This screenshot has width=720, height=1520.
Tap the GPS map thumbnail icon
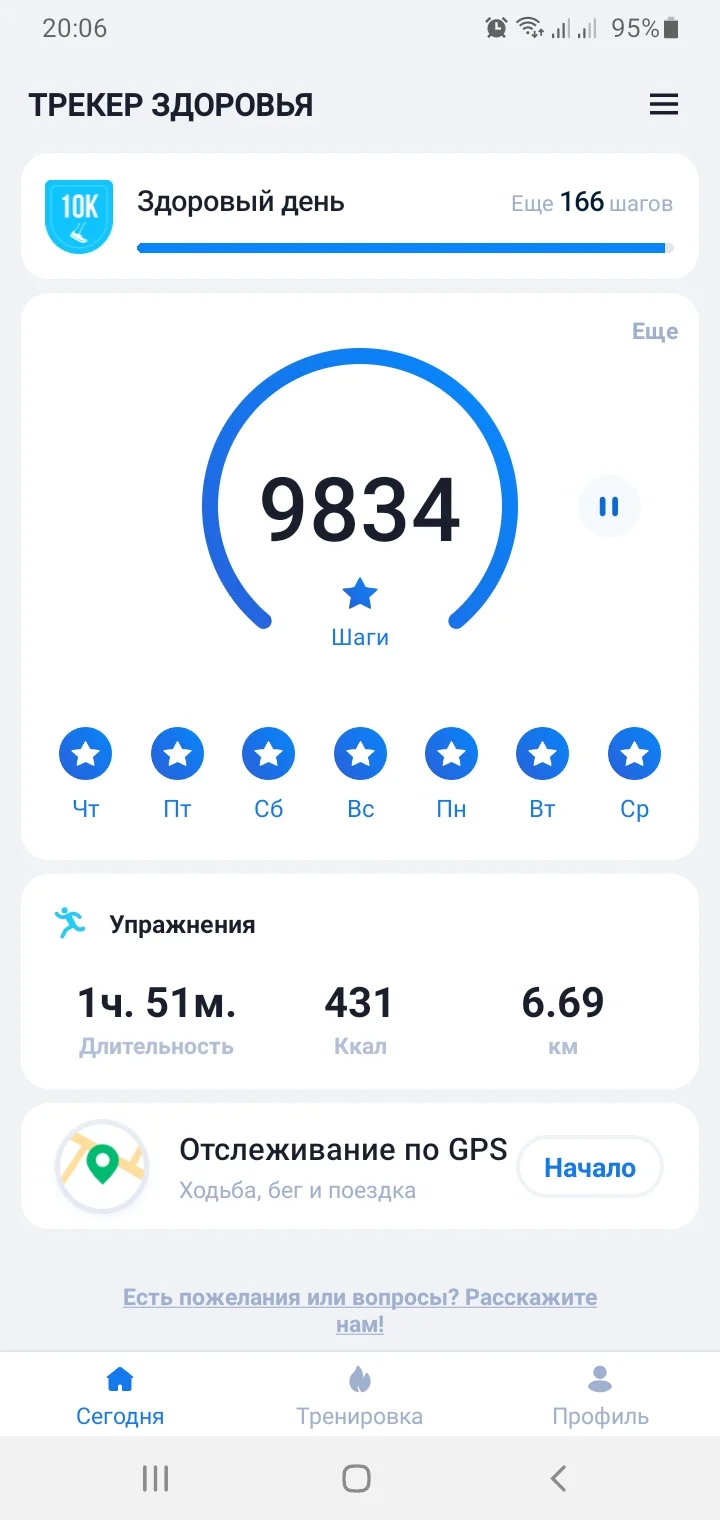tap(101, 1166)
